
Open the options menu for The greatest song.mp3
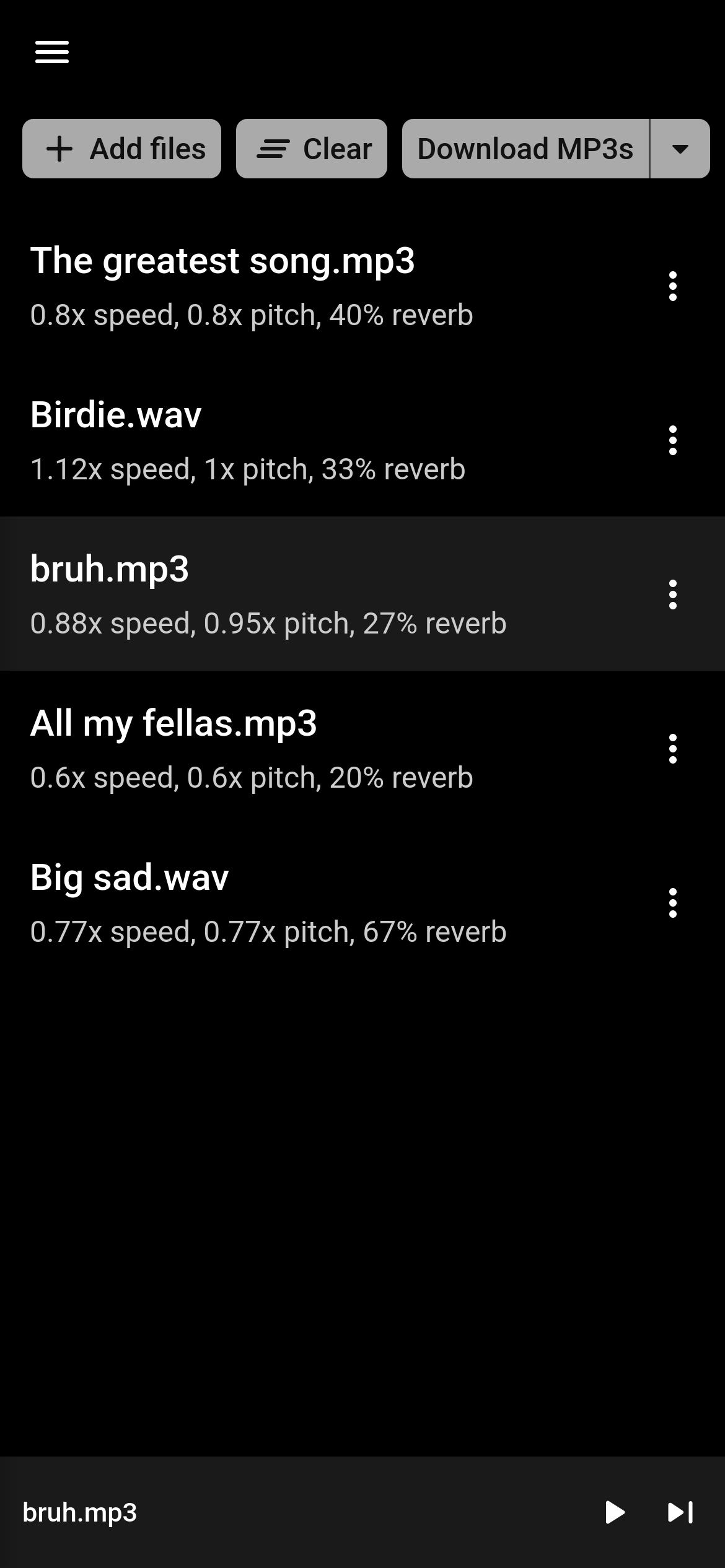(674, 287)
